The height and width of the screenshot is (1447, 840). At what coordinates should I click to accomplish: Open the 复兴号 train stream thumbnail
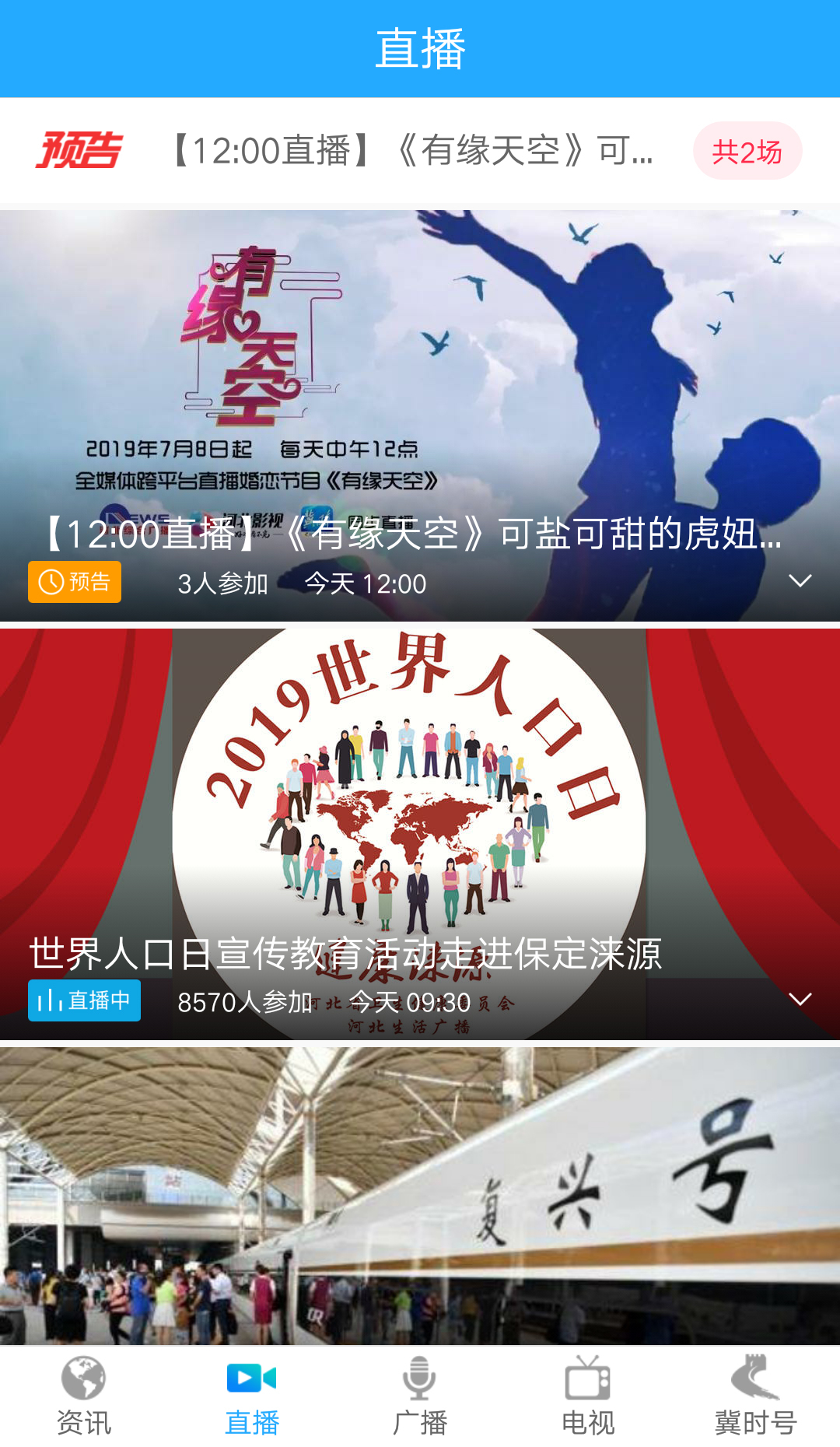(420, 1198)
